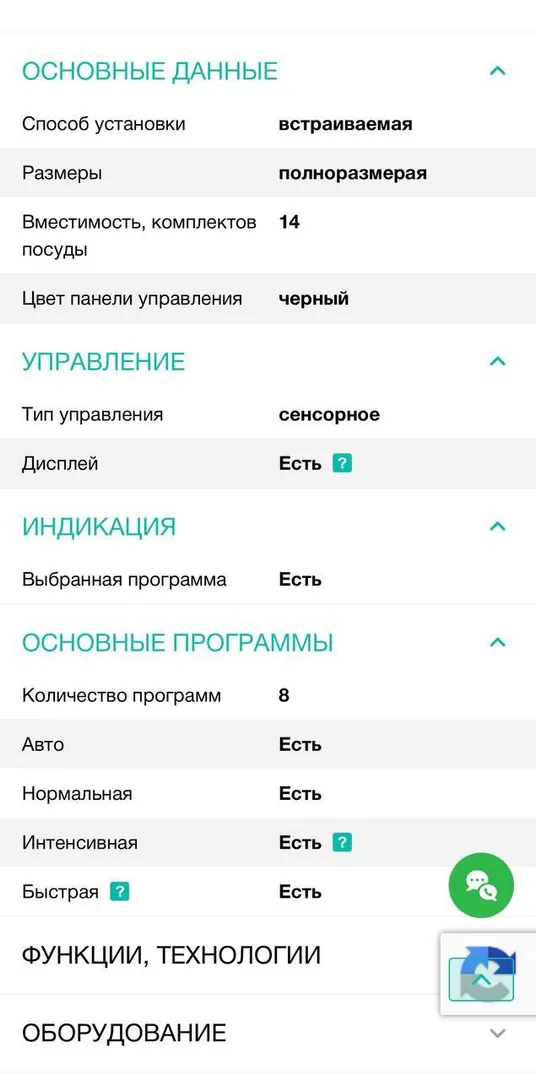Tap the scroll-to-top arrow button
536x1080 pixels.
(x=481, y=979)
